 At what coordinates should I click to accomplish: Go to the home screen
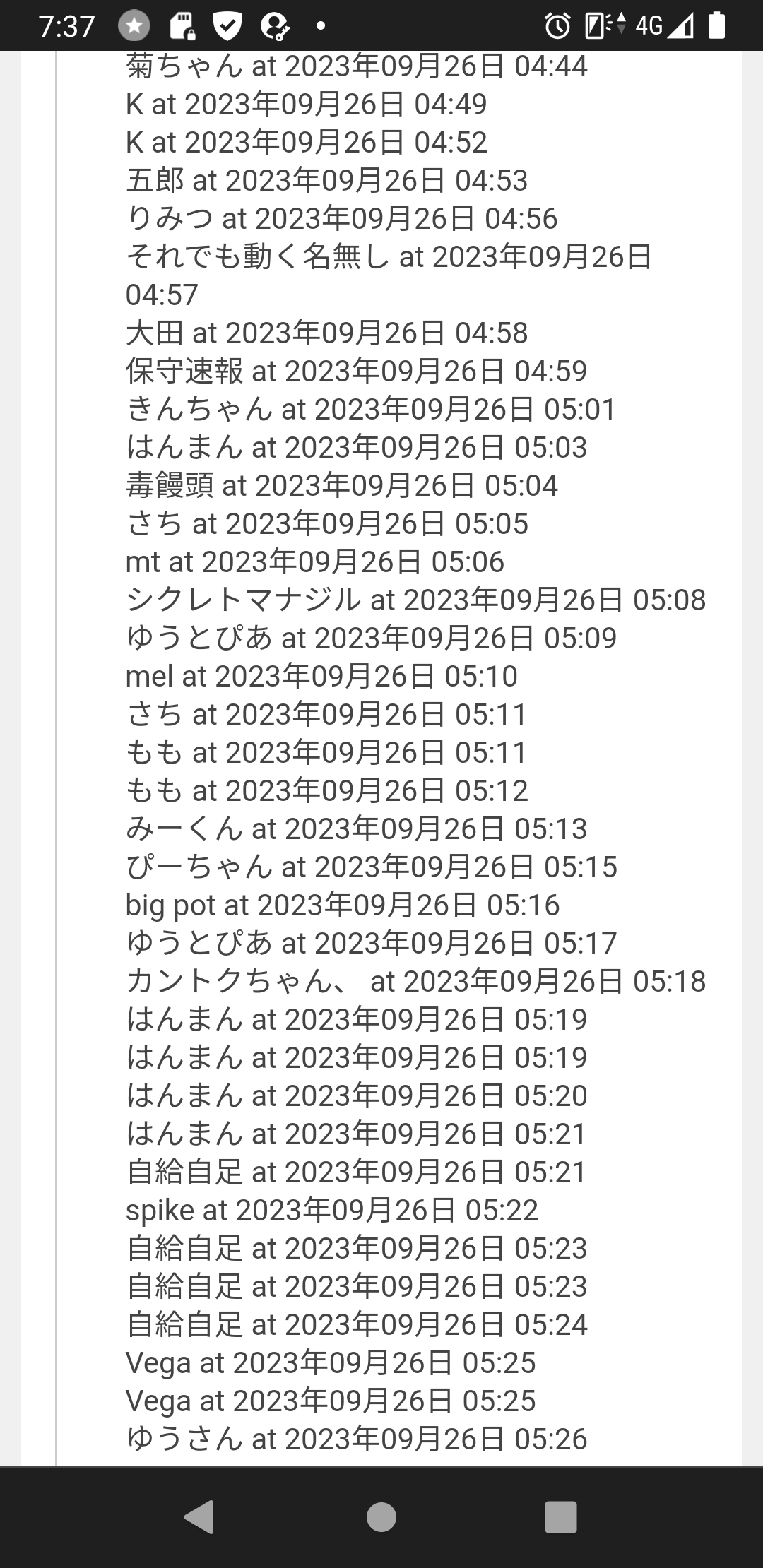point(381,1516)
